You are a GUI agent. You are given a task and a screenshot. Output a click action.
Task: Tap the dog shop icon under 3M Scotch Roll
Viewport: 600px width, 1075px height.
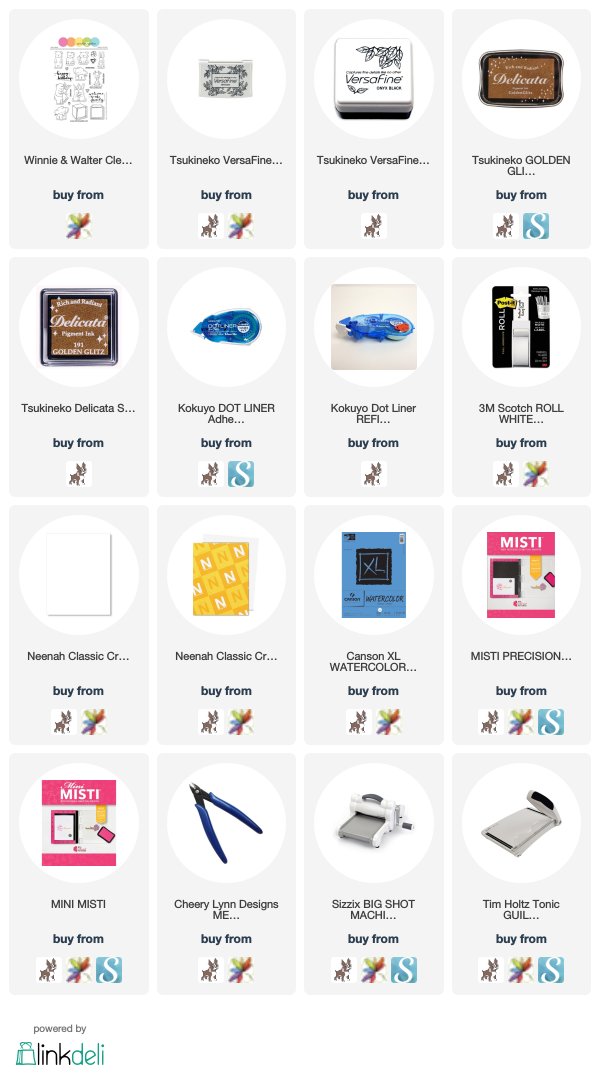coord(505,474)
